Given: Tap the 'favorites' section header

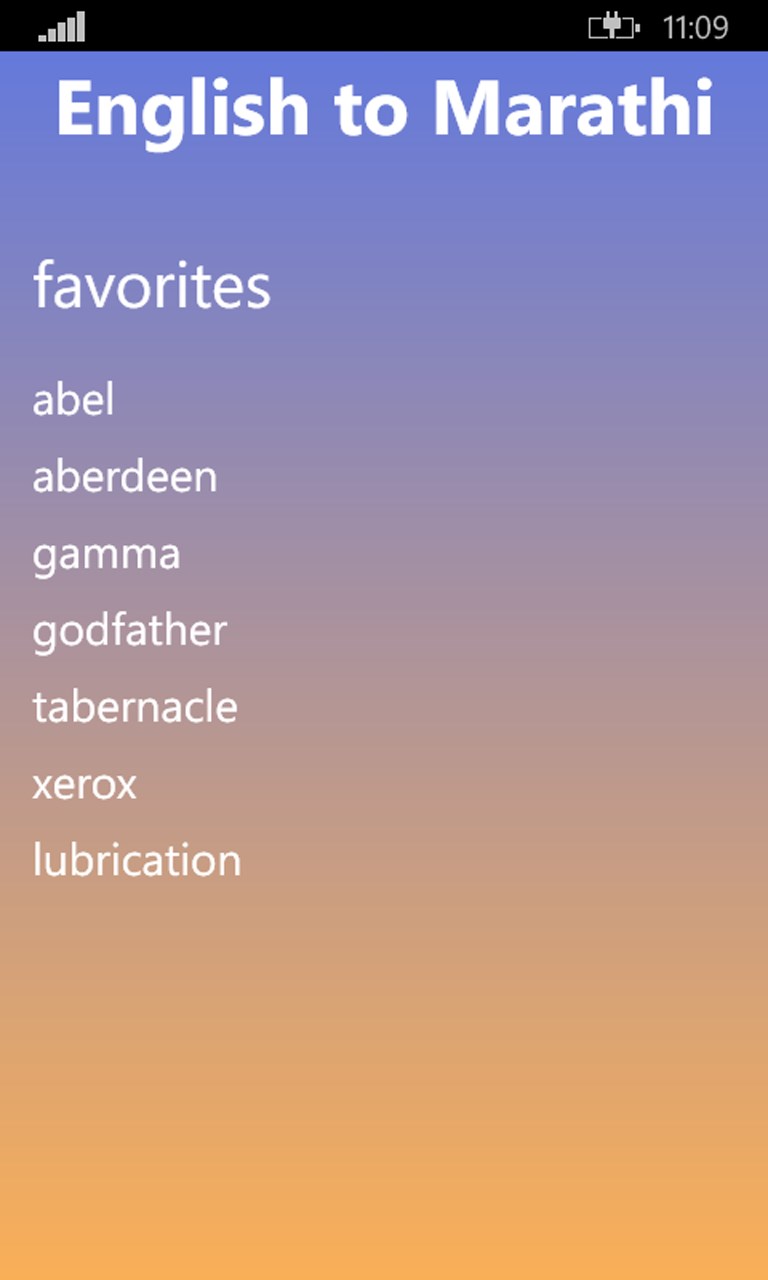Looking at the screenshot, I should point(152,286).
